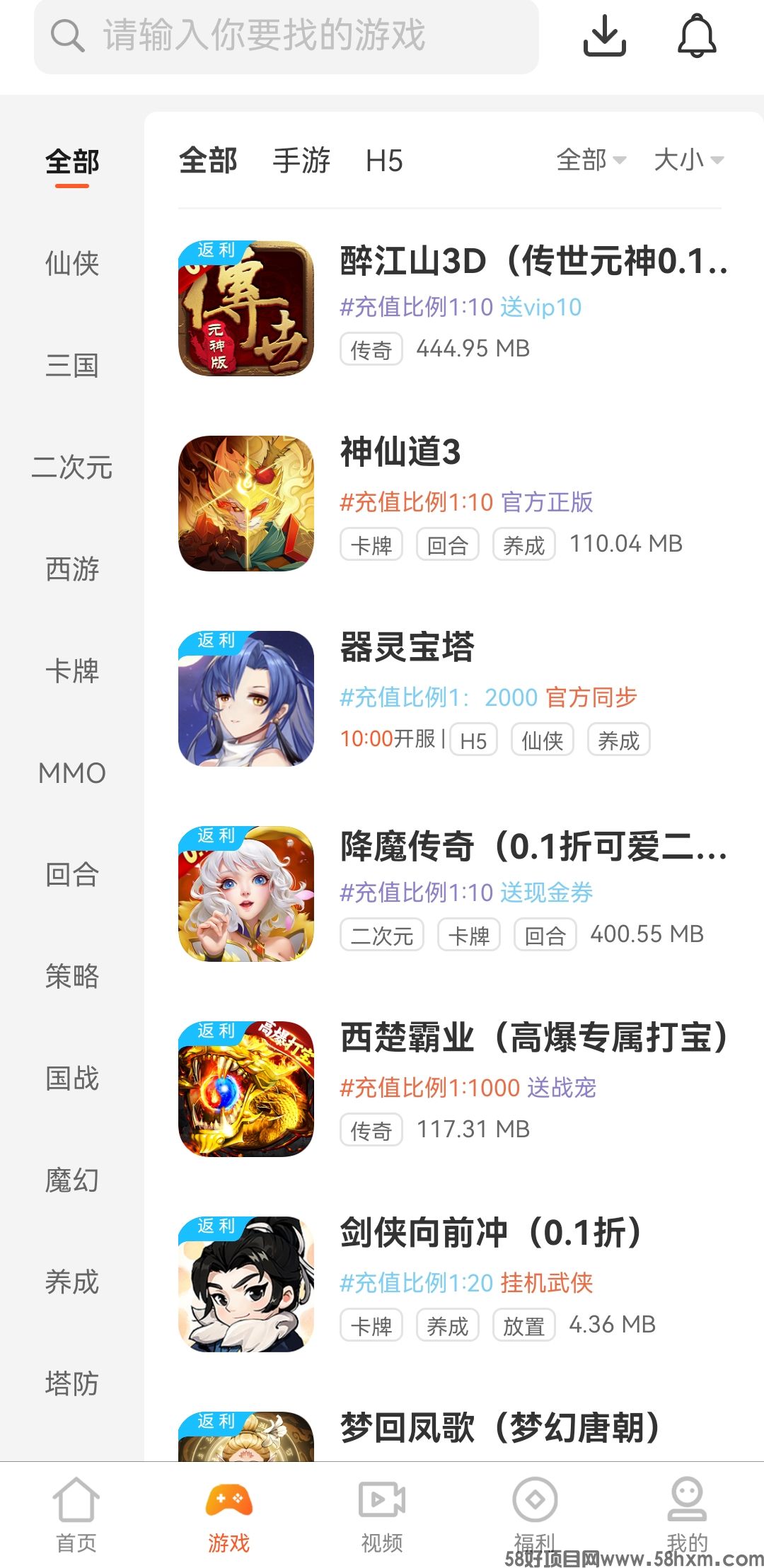Viewport: 764px width, 1568px height.
Task: Switch to the H5 top tab
Action: pyautogui.click(x=384, y=161)
